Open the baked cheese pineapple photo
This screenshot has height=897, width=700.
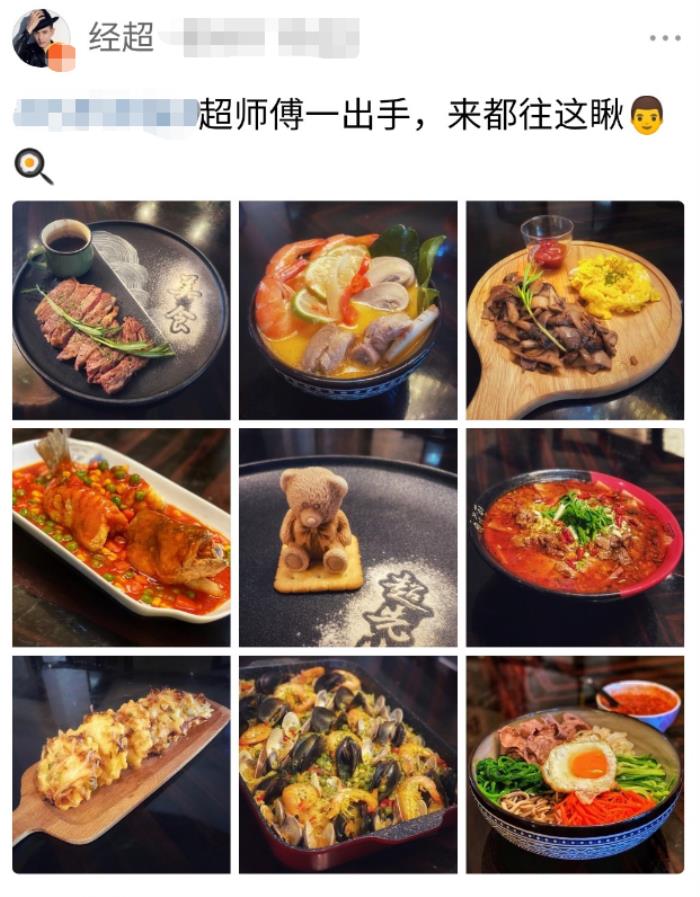121,764
